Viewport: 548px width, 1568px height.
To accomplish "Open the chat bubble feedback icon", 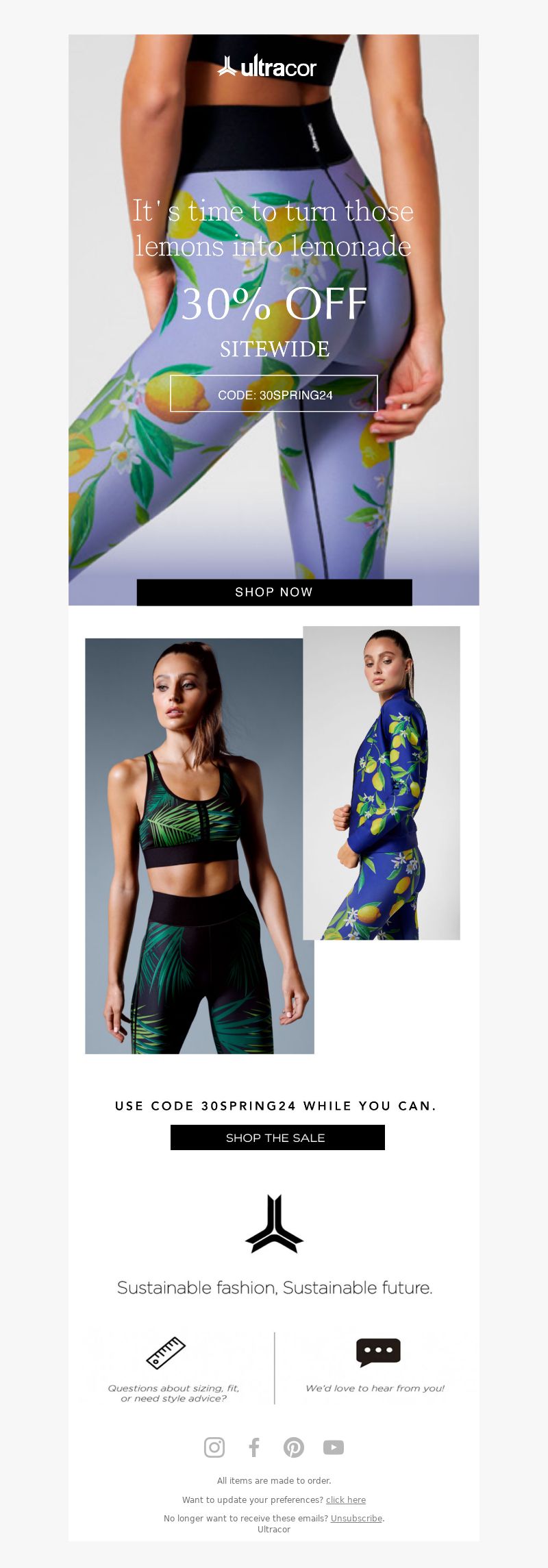I will (378, 1352).
